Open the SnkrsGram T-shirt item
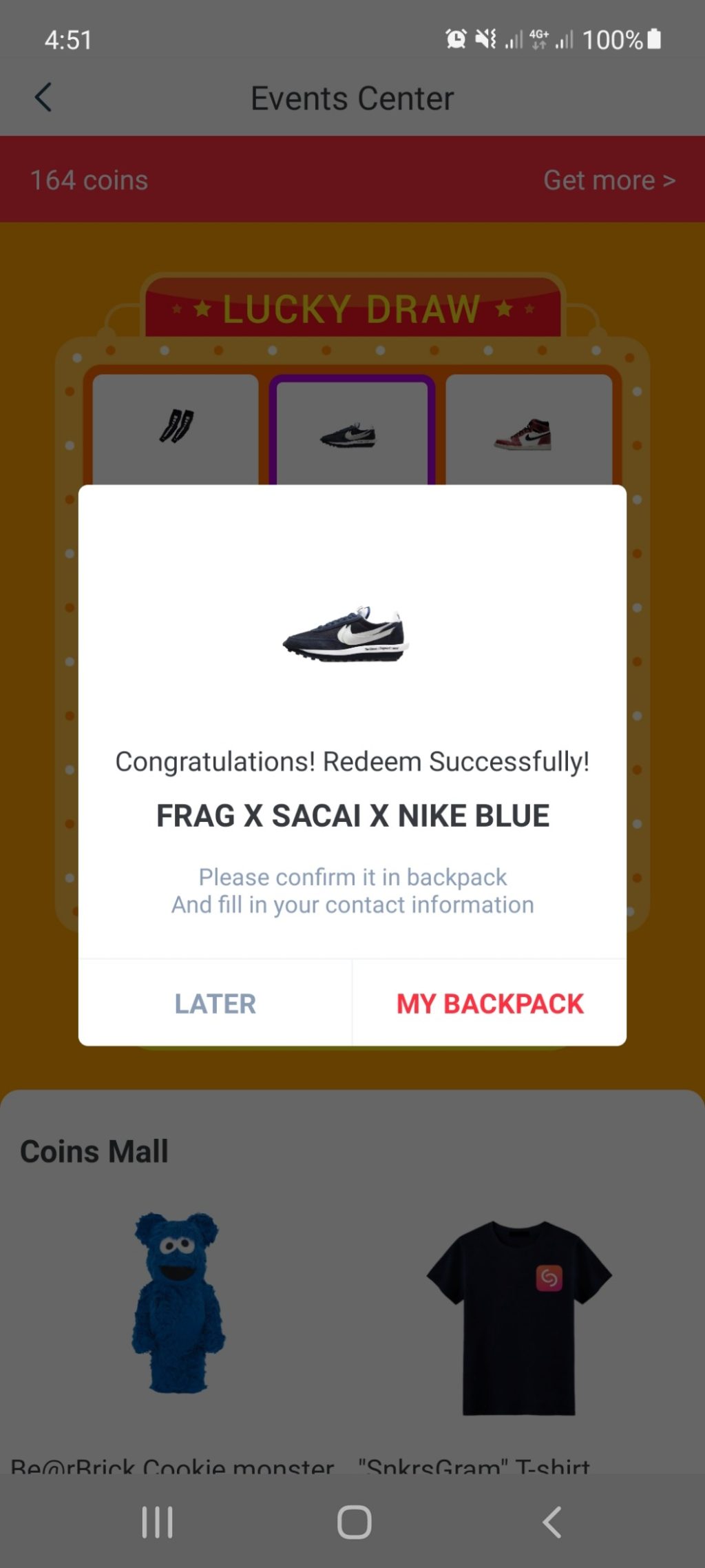Screen dimensions: 705x1568 tap(518, 1317)
